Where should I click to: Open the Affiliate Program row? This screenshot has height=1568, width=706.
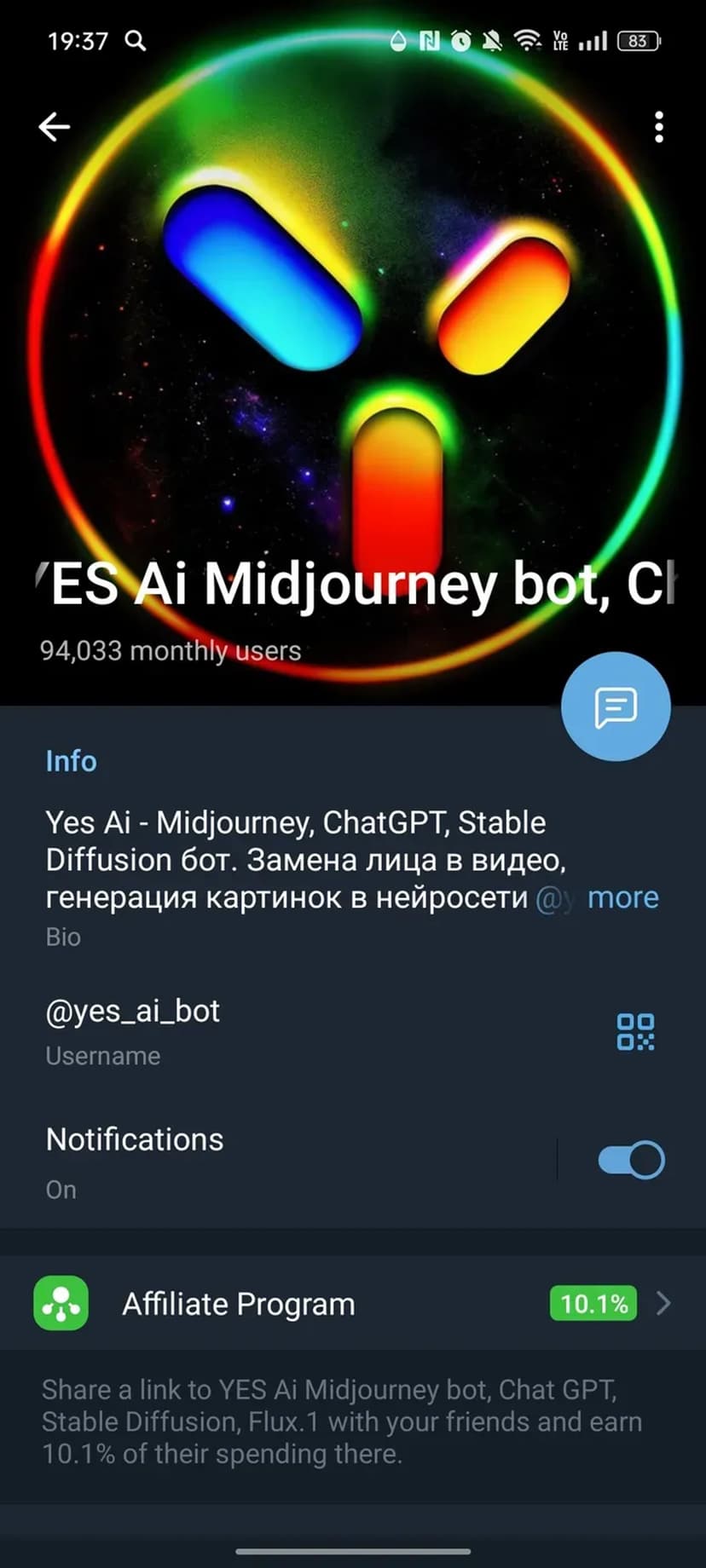[353, 1304]
